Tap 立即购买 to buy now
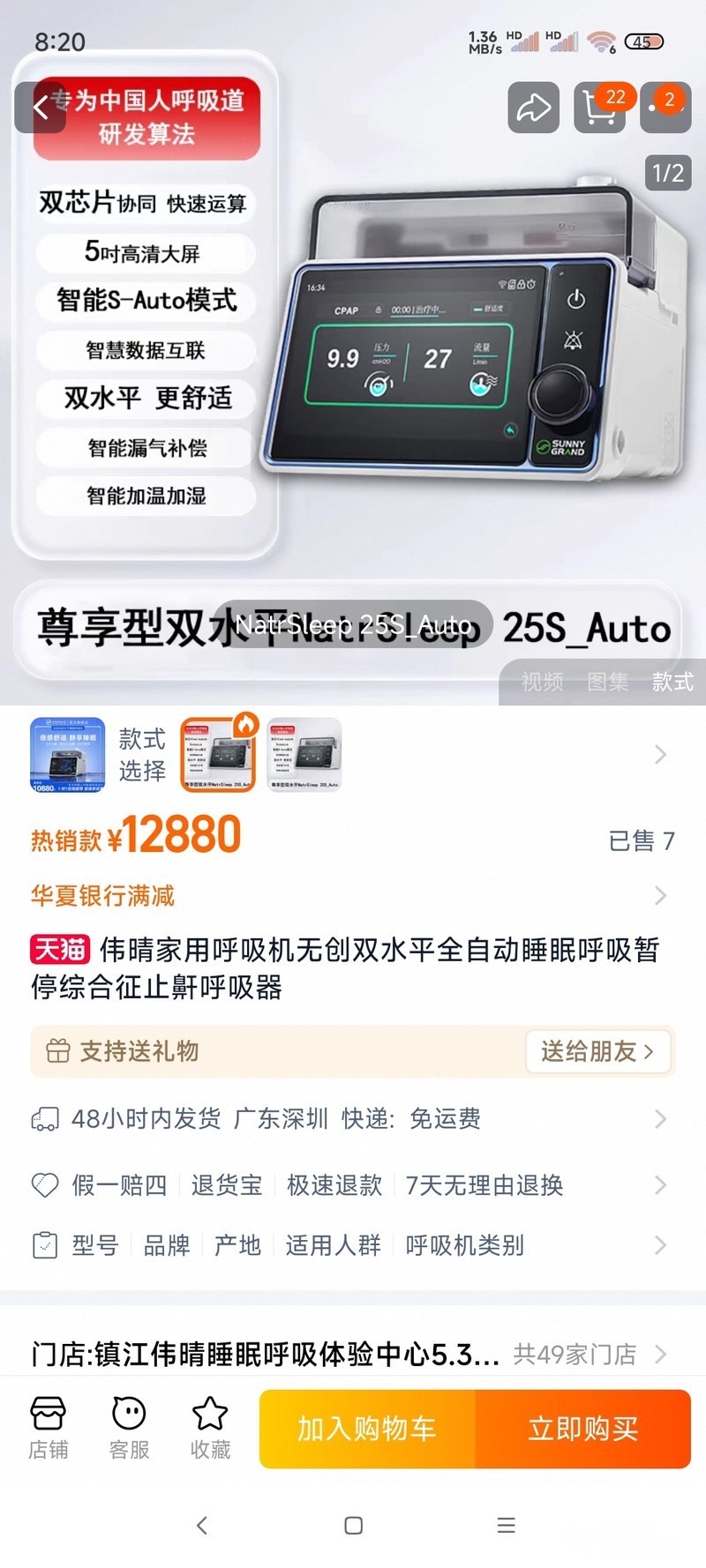This screenshot has width=706, height=1568. [582, 1429]
